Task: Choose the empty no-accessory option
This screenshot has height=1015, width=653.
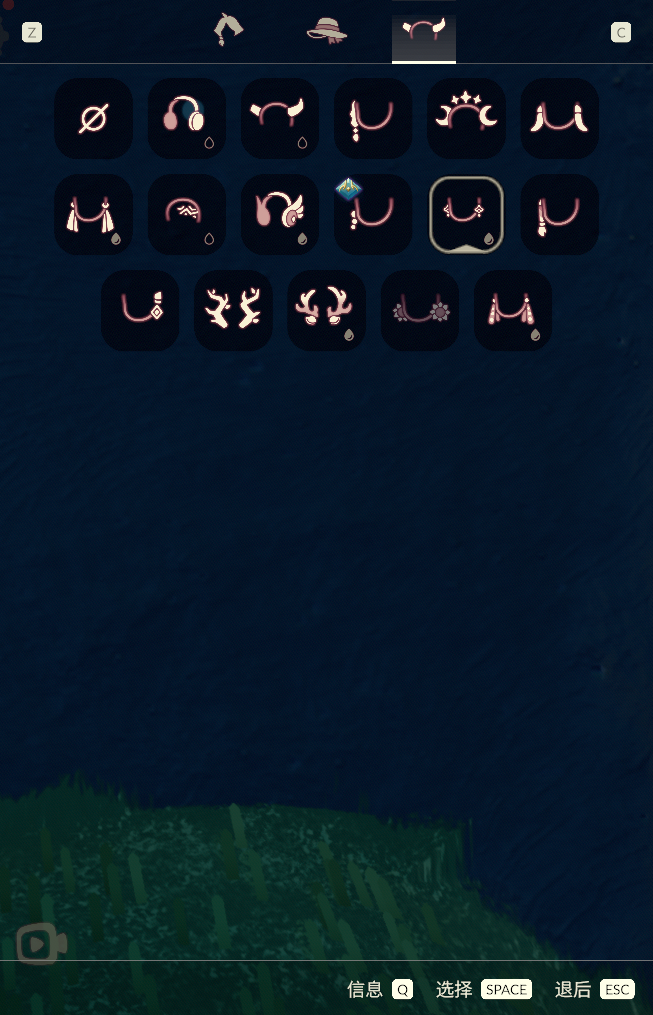Action: click(93, 118)
